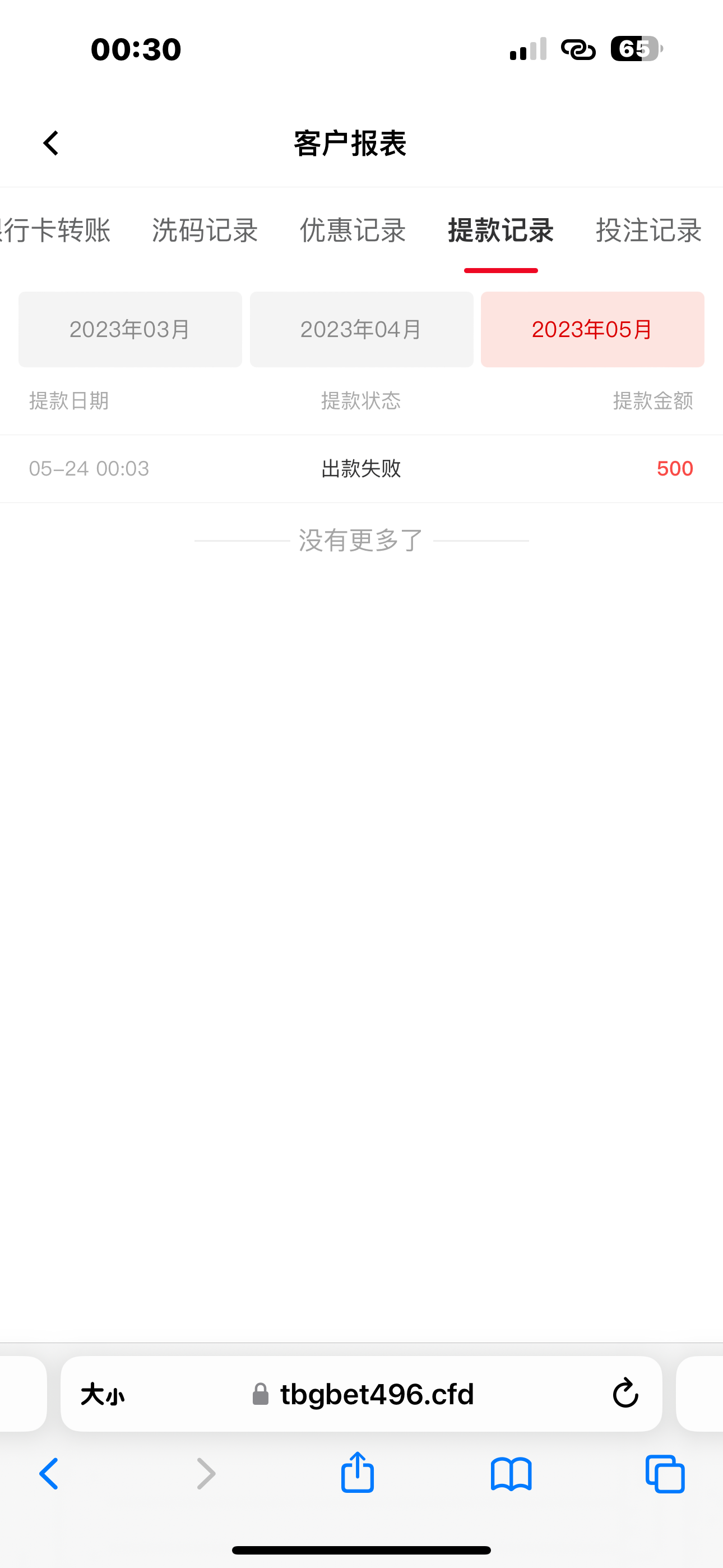Open Safari bookmarks

click(x=511, y=1474)
